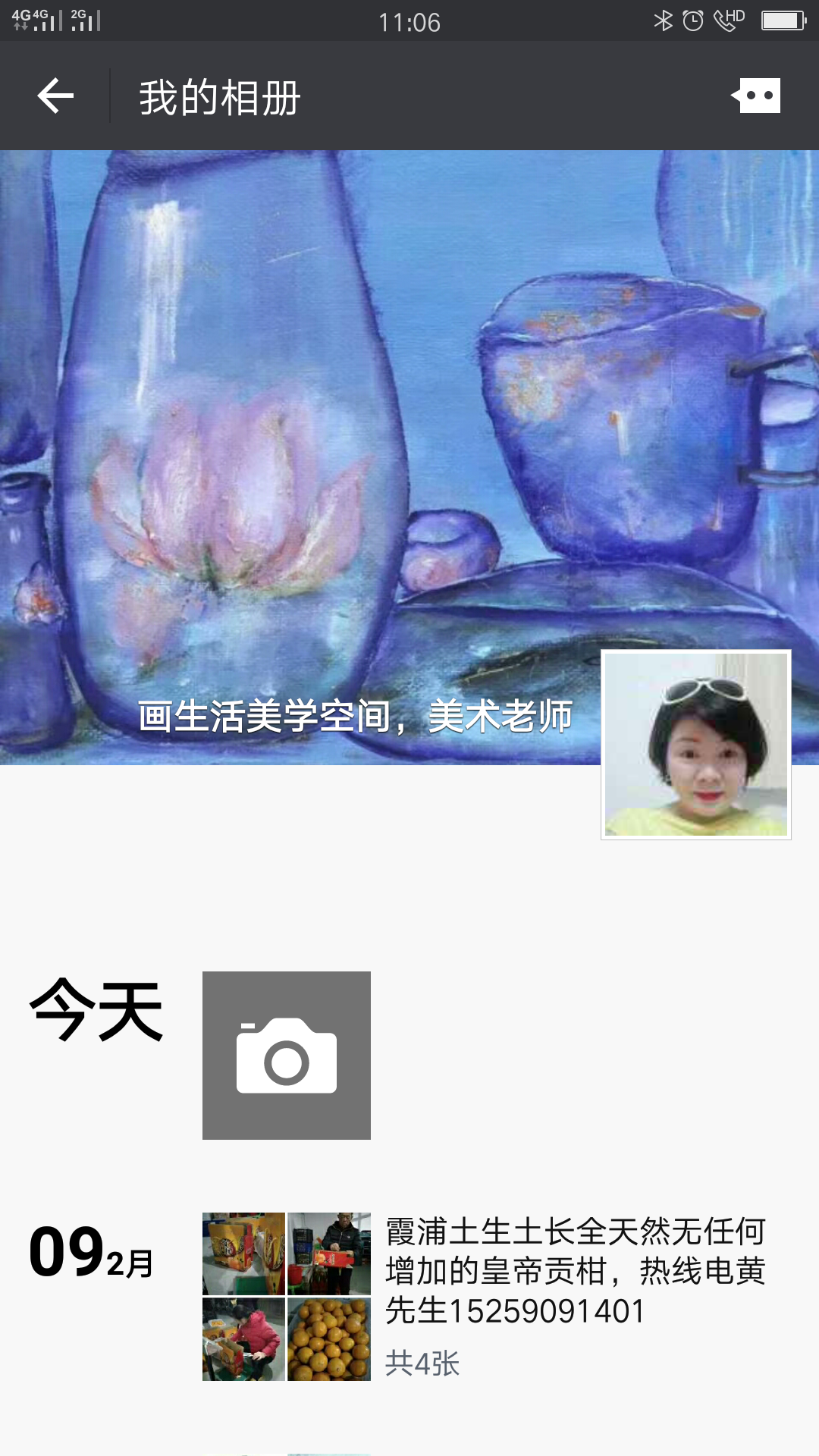The image size is (819, 1456).
Task: Open the 霞浦土生土长 post text
Action: point(576,1271)
